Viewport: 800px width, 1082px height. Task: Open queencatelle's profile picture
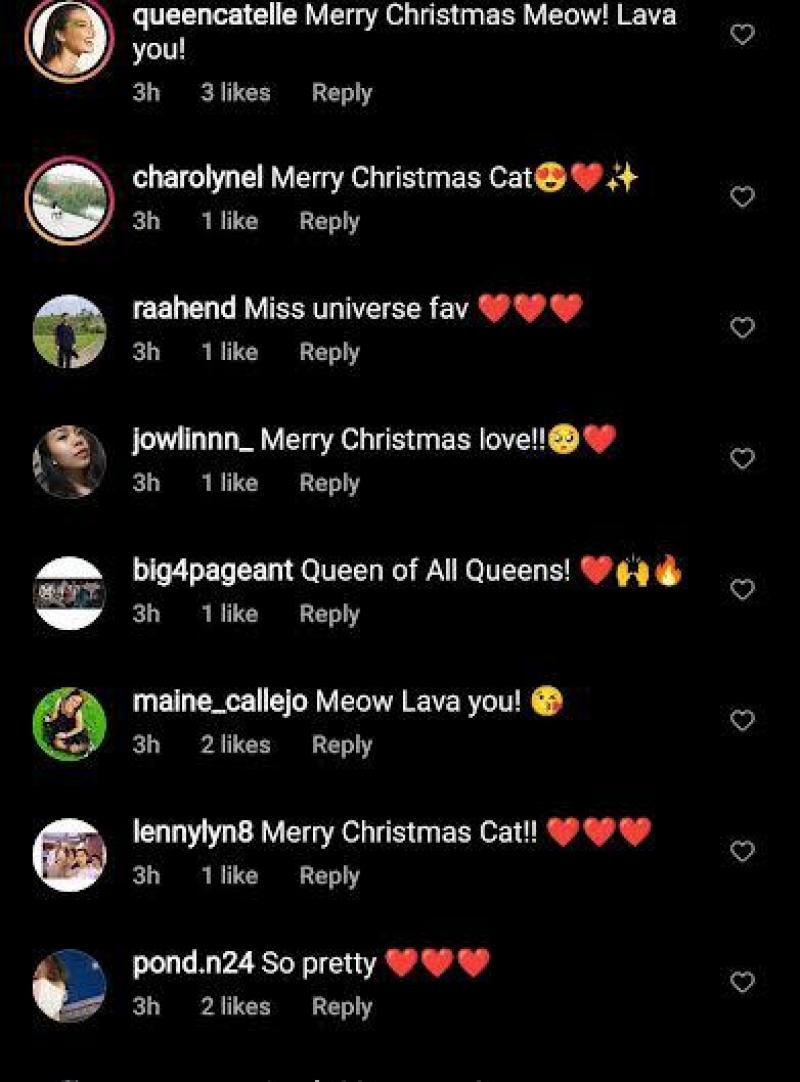click(x=69, y=40)
